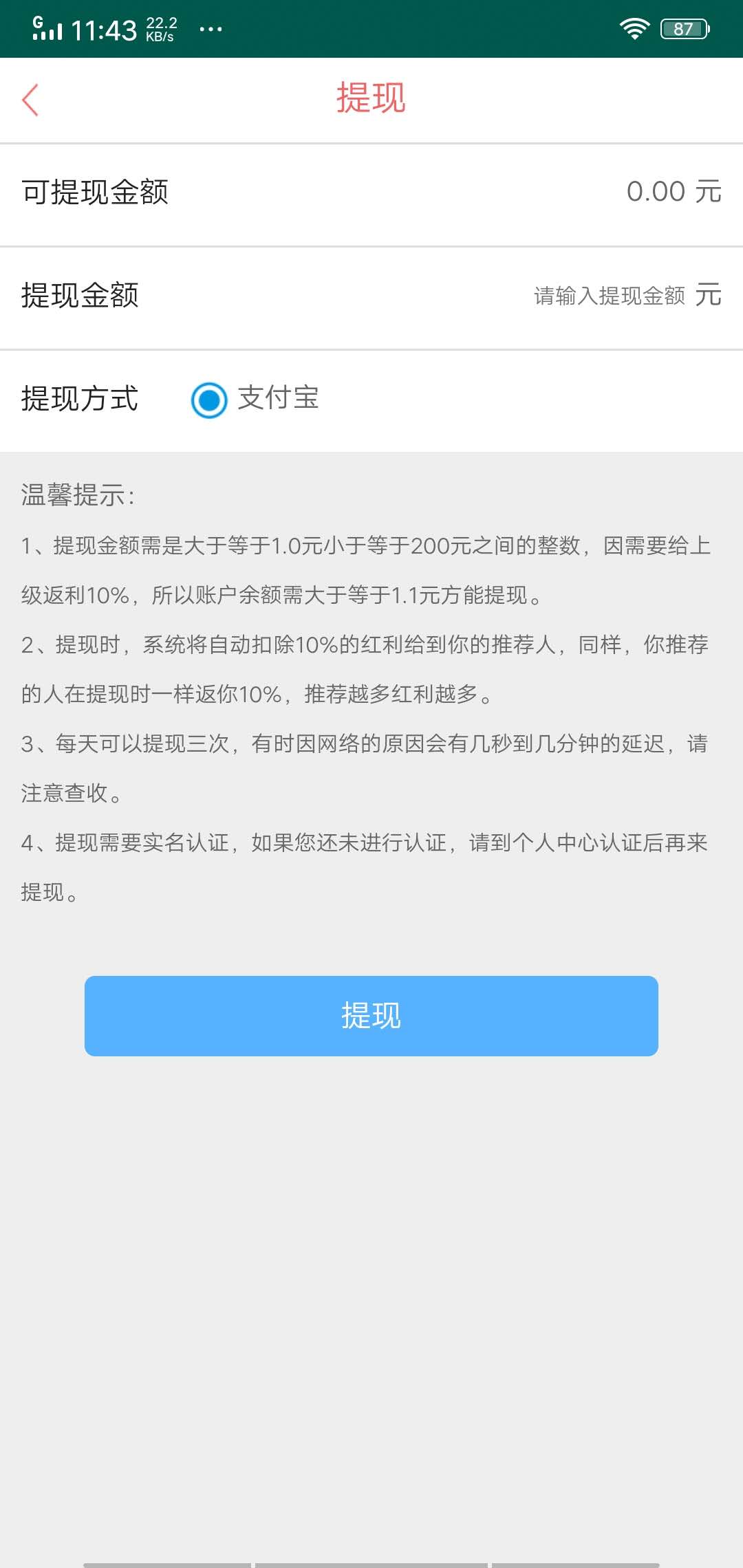This screenshot has height=1568, width=743.
Task: Click the battery indicator showing 87
Action: (x=683, y=28)
